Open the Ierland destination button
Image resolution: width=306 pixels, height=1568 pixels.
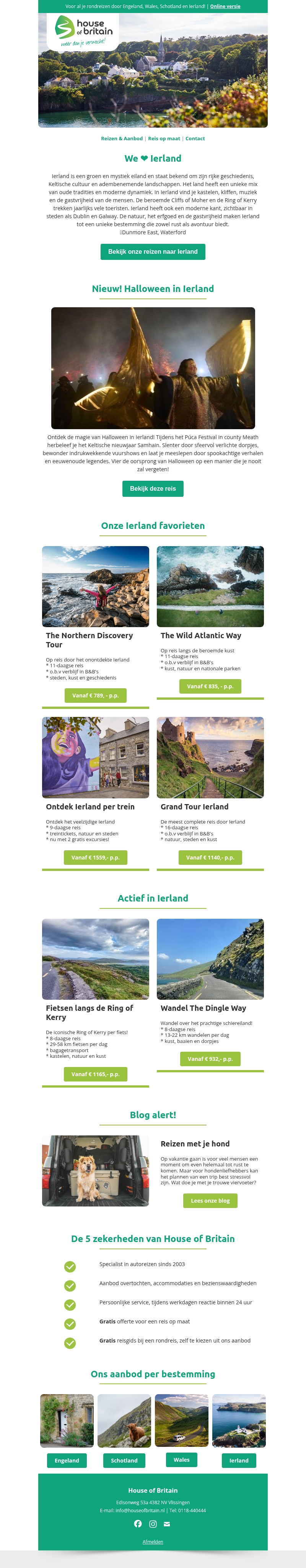point(239,1460)
